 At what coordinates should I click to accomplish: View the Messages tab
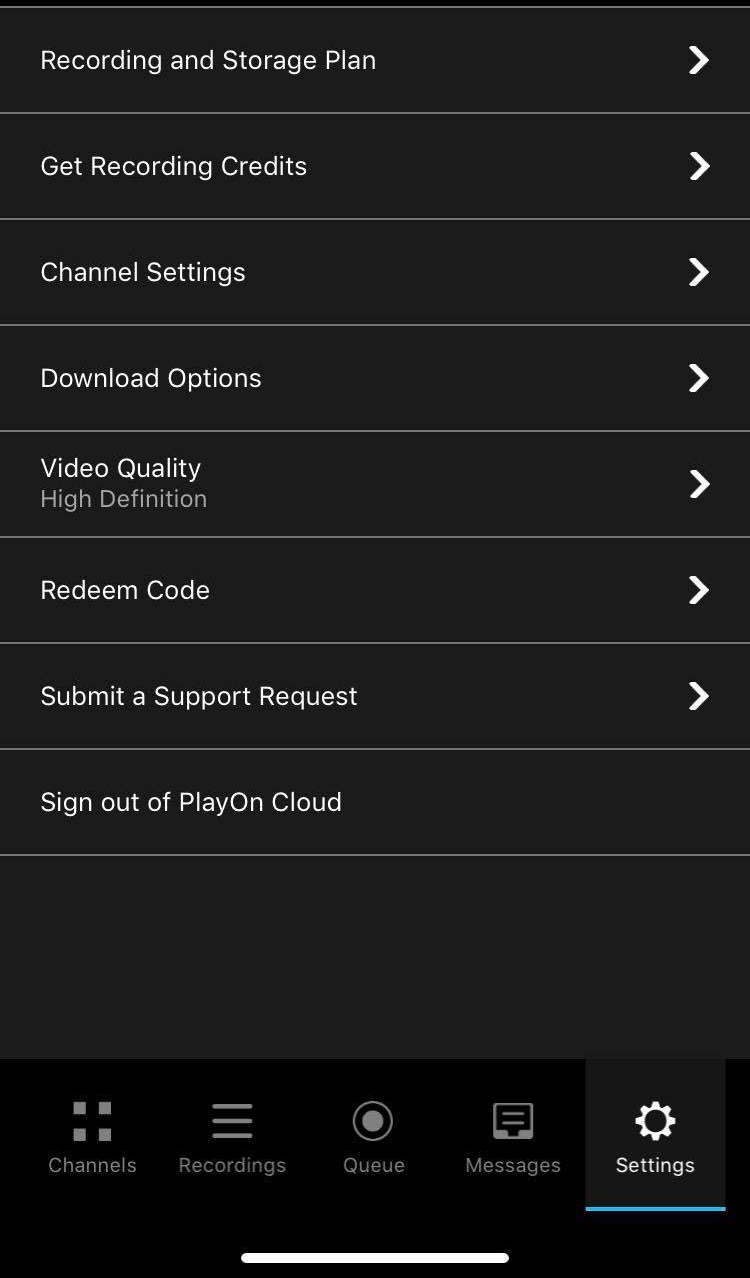click(513, 1137)
